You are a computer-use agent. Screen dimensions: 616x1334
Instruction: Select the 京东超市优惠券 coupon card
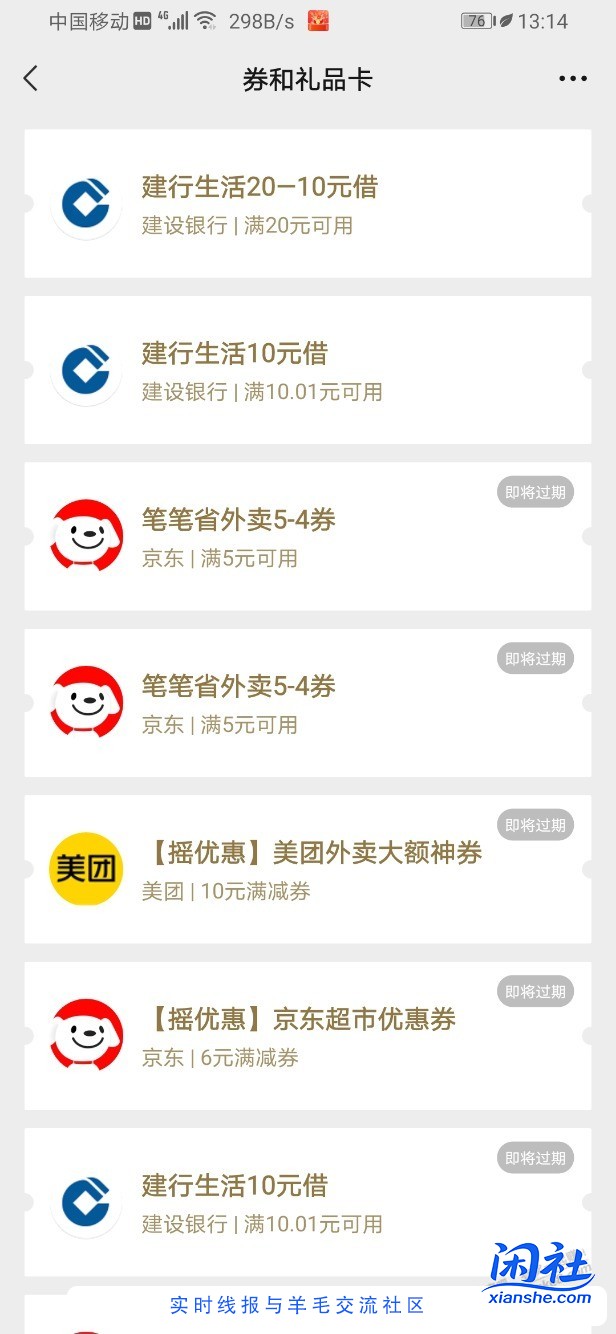307,1036
